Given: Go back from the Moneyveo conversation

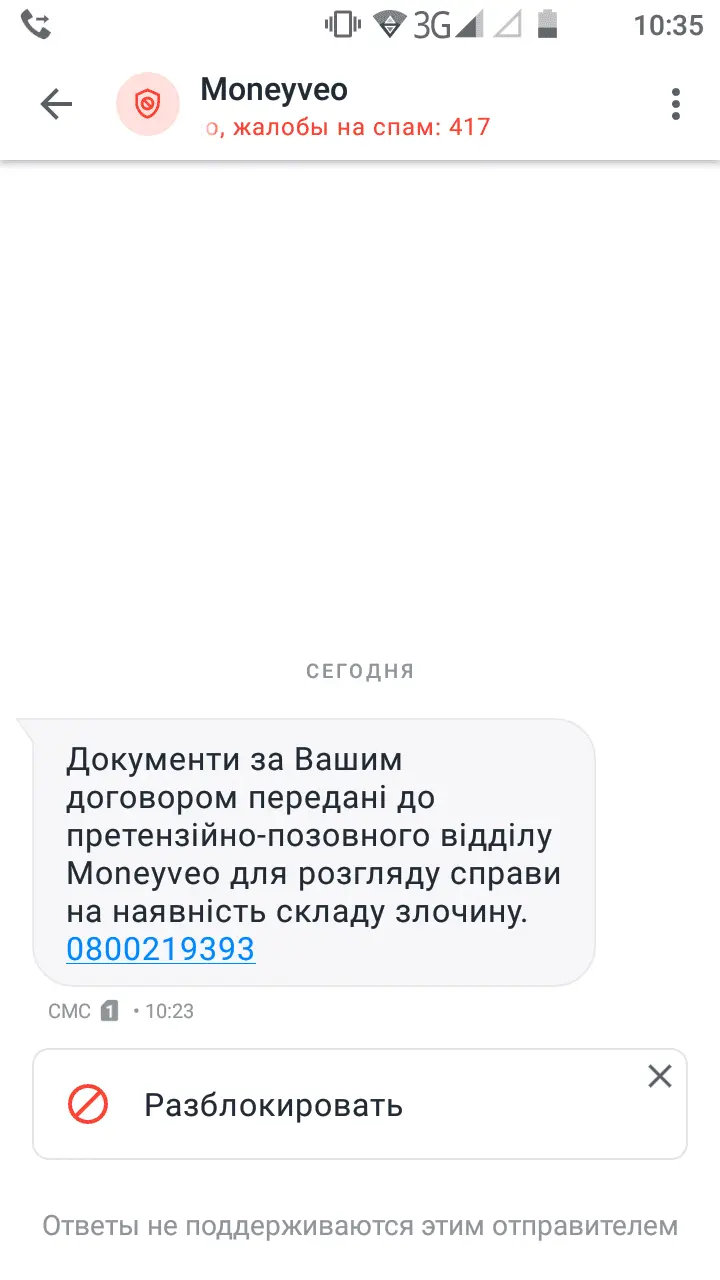Looking at the screenshot, I should [56, 104].
